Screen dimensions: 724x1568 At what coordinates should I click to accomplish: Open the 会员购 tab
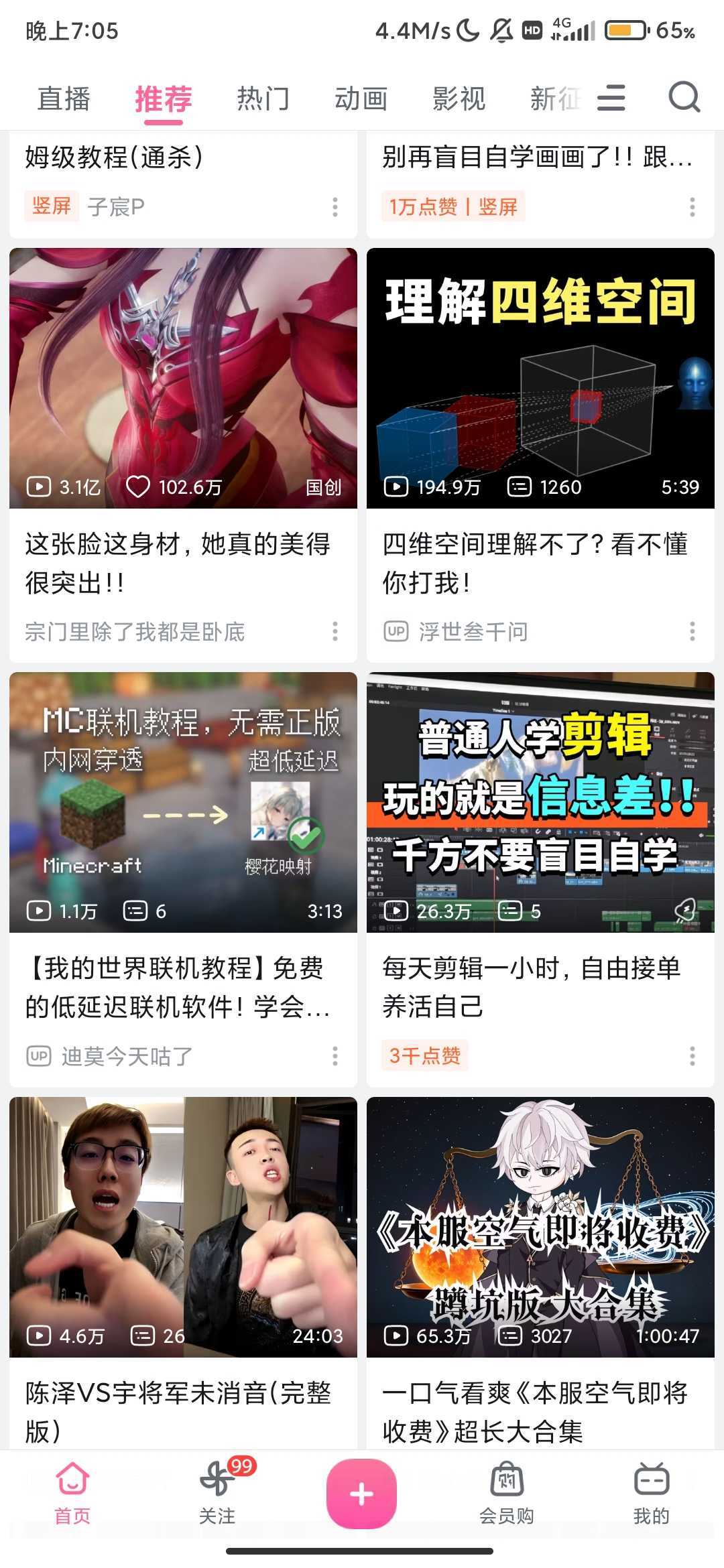tap(506, 1493)
